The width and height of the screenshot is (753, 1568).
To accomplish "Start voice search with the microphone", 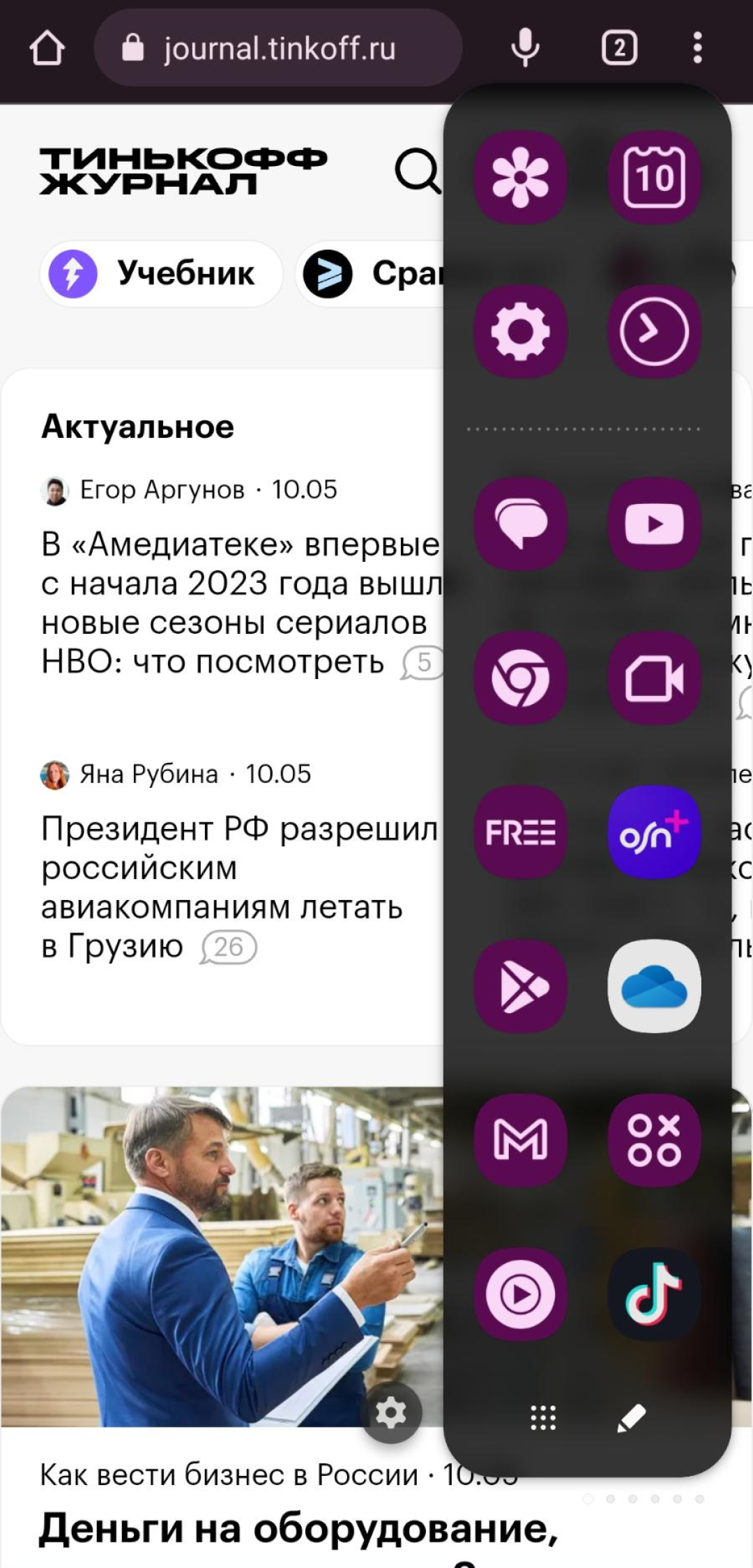I will [x=525, y=48].
